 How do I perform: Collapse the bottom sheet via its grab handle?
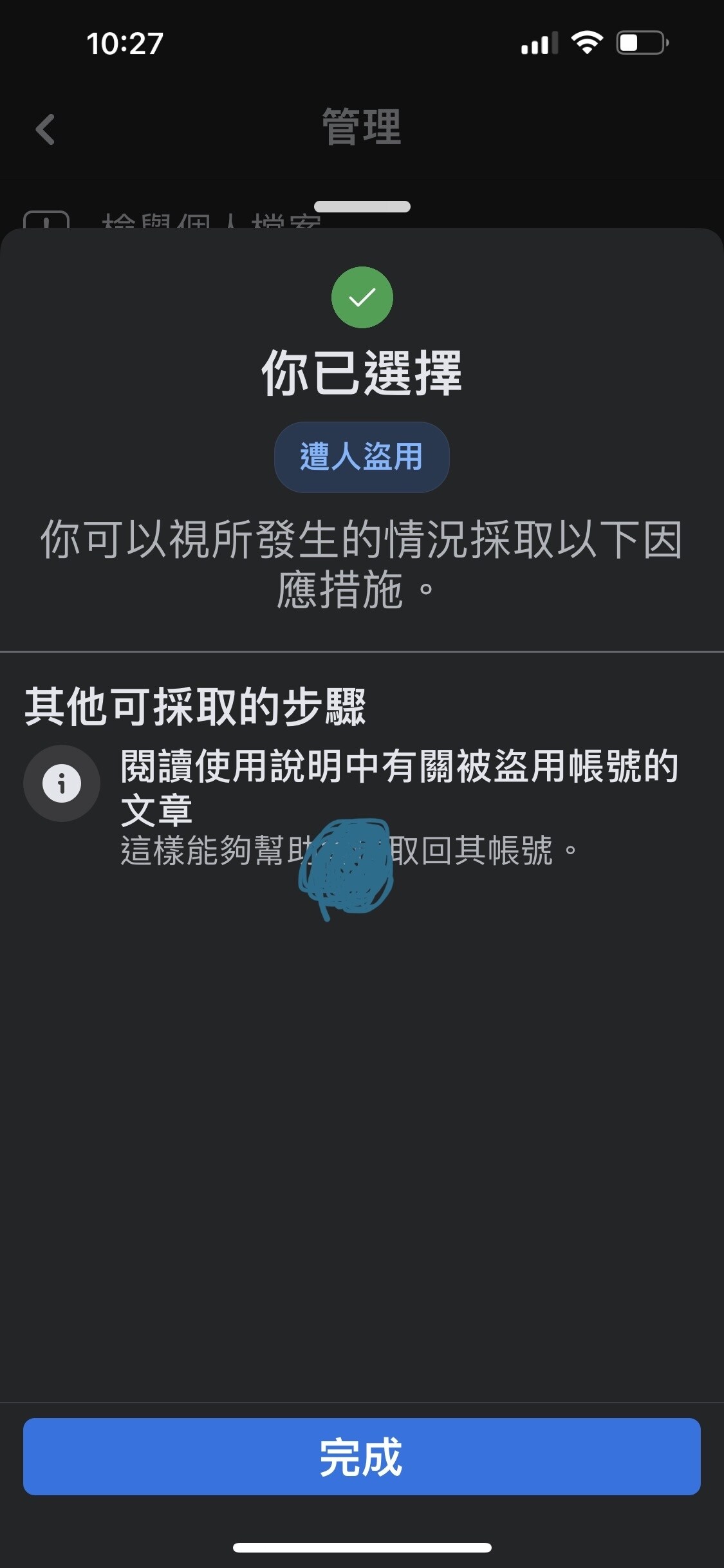point(362,207)
